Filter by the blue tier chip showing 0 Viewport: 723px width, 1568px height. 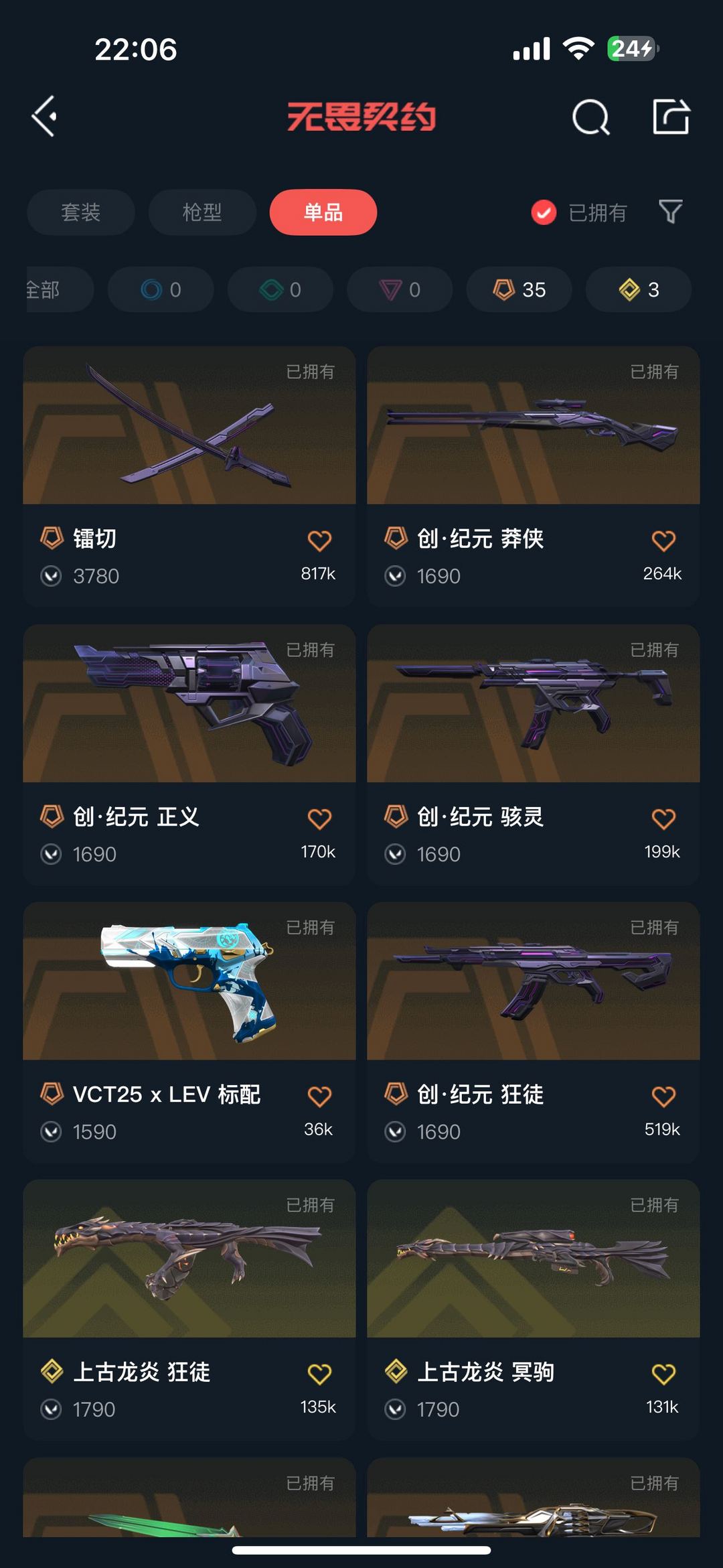pyautogui.click(x=161, y=289)
